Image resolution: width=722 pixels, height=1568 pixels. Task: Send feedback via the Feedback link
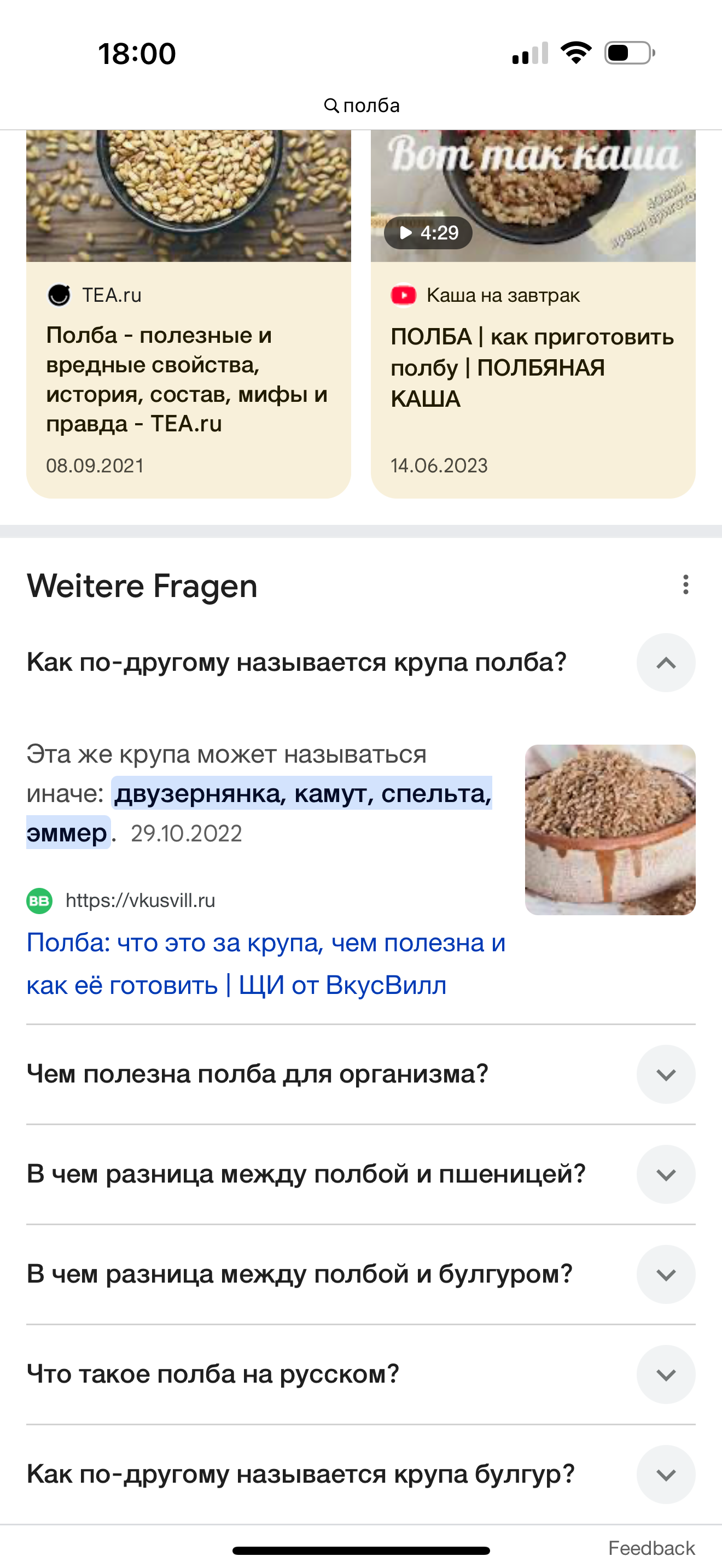(x=651, y=1548)
